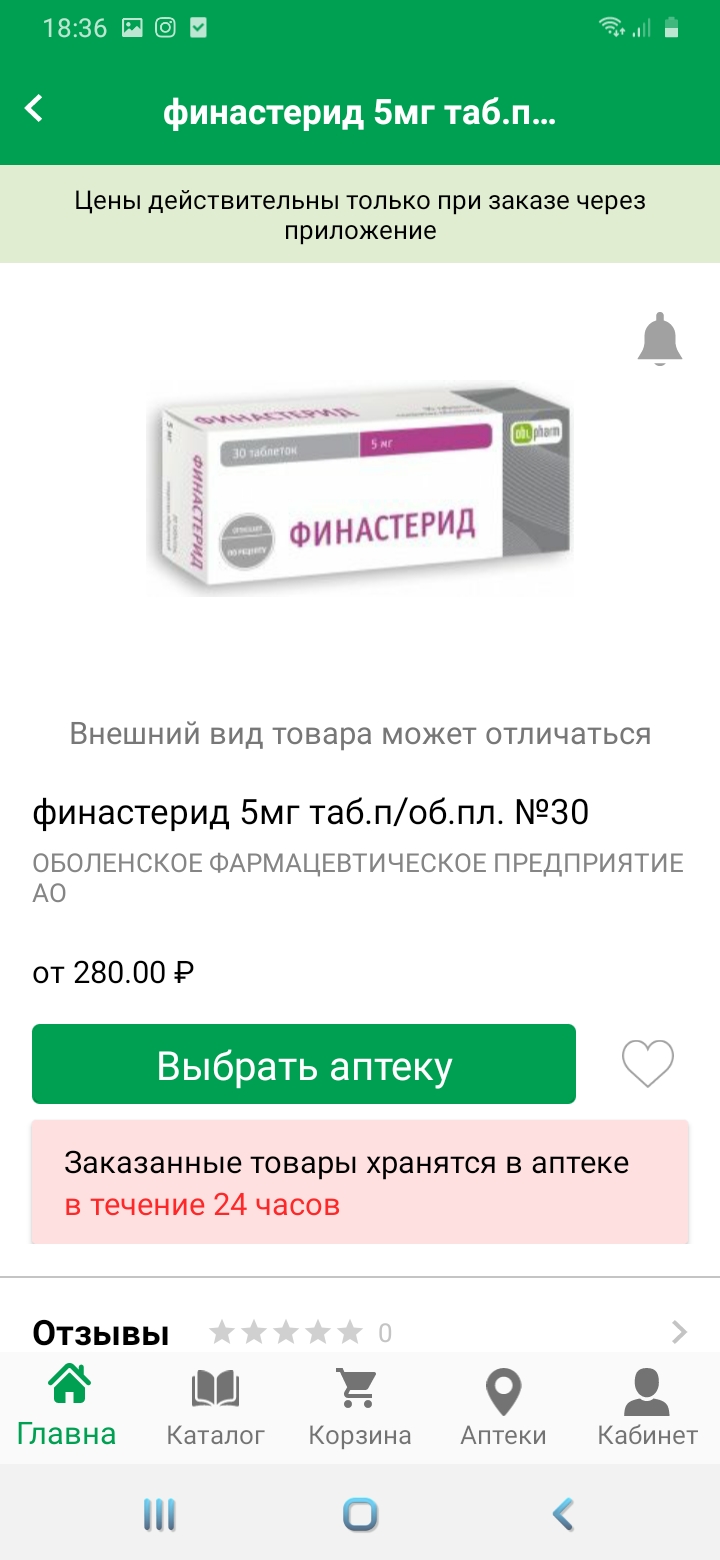Image resolution: width=720 pixels, height=1560 pixels.
Task: Go back using the header arrow
Action: tap(35, 109)
